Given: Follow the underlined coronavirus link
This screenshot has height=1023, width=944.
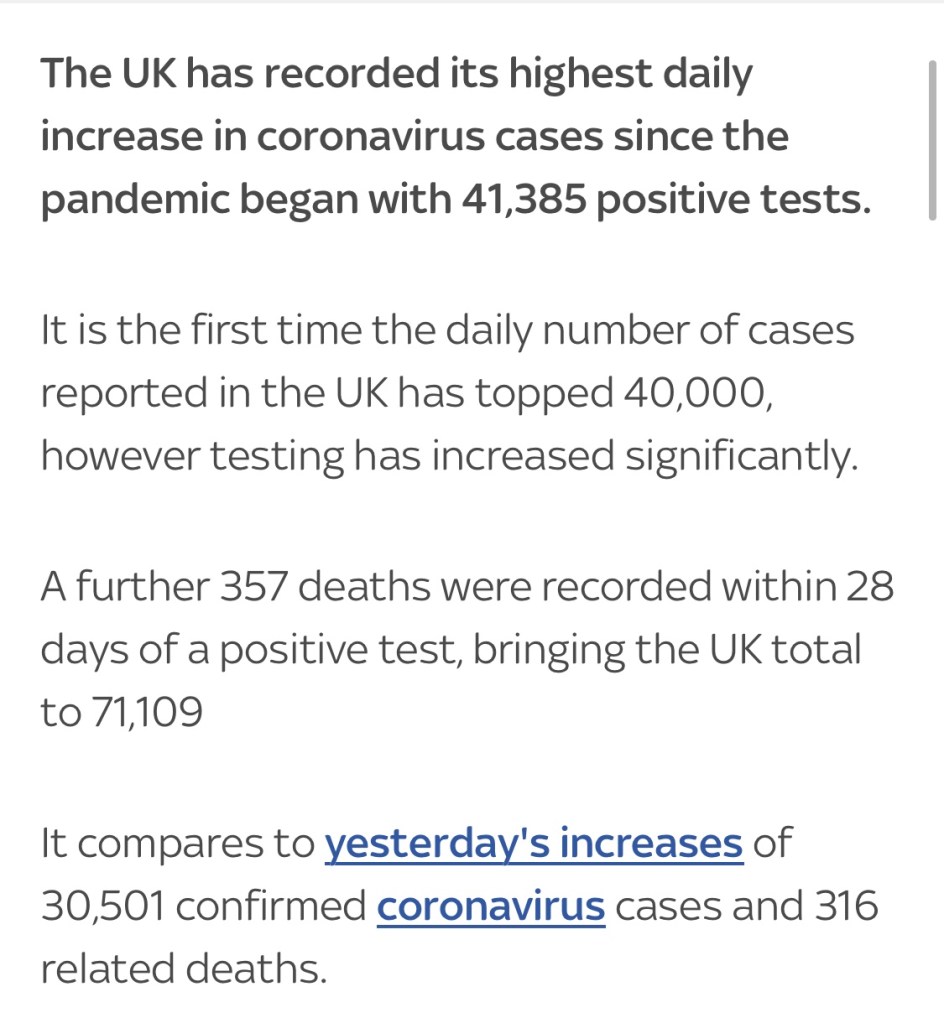Looking at the screenshot, I should (x=491, y=907).
